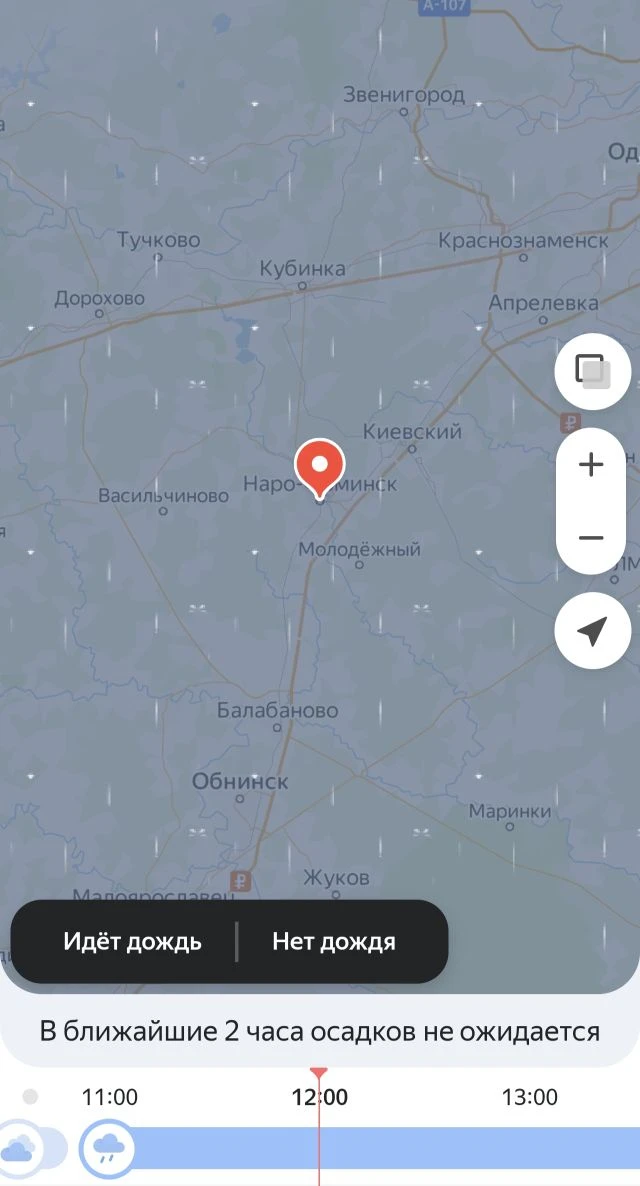Open the map layers selector
Viewport: 640px width, 1186px height.
[x=592, y=371]
